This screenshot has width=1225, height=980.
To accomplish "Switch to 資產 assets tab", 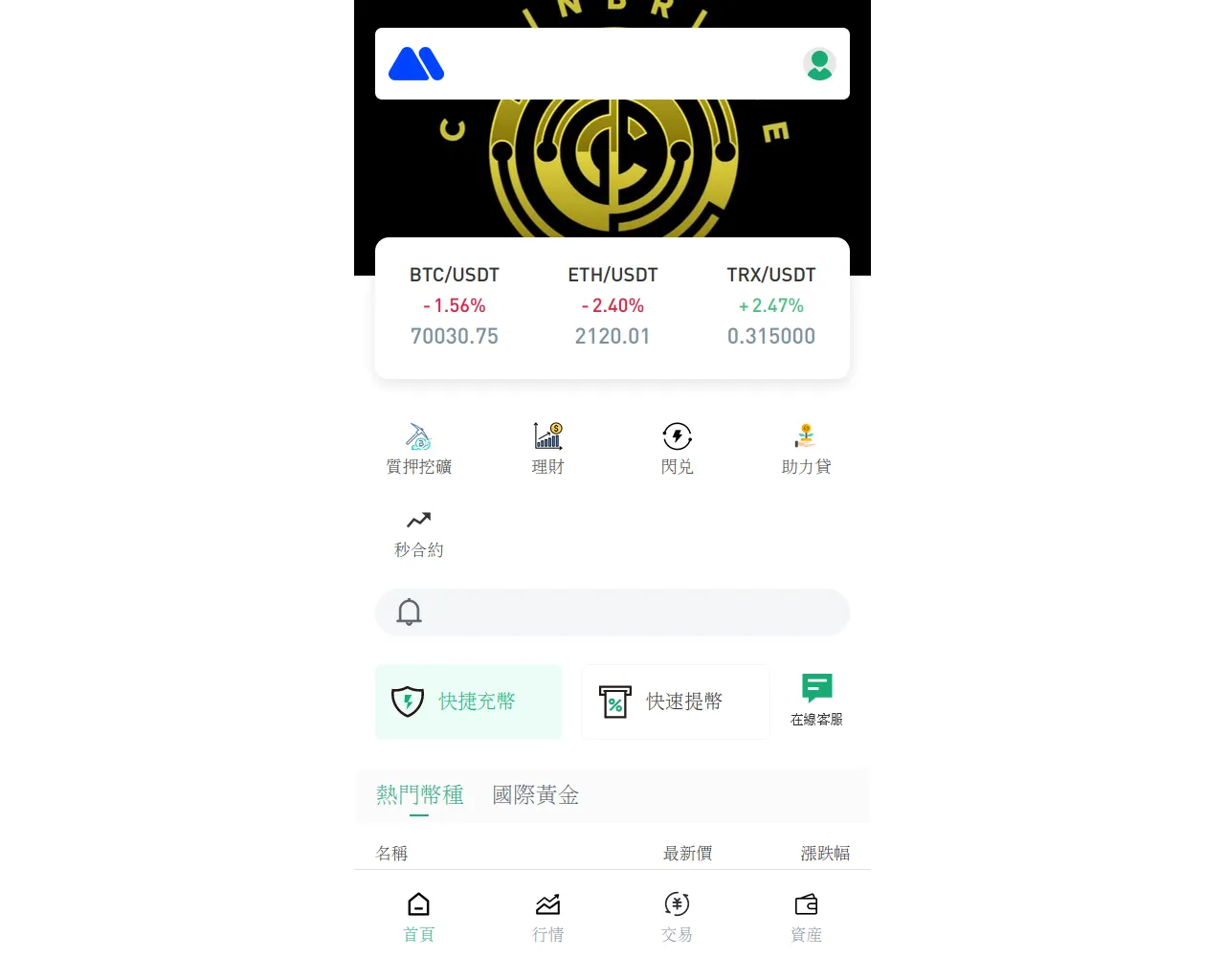I will click(x=806, y=917).
